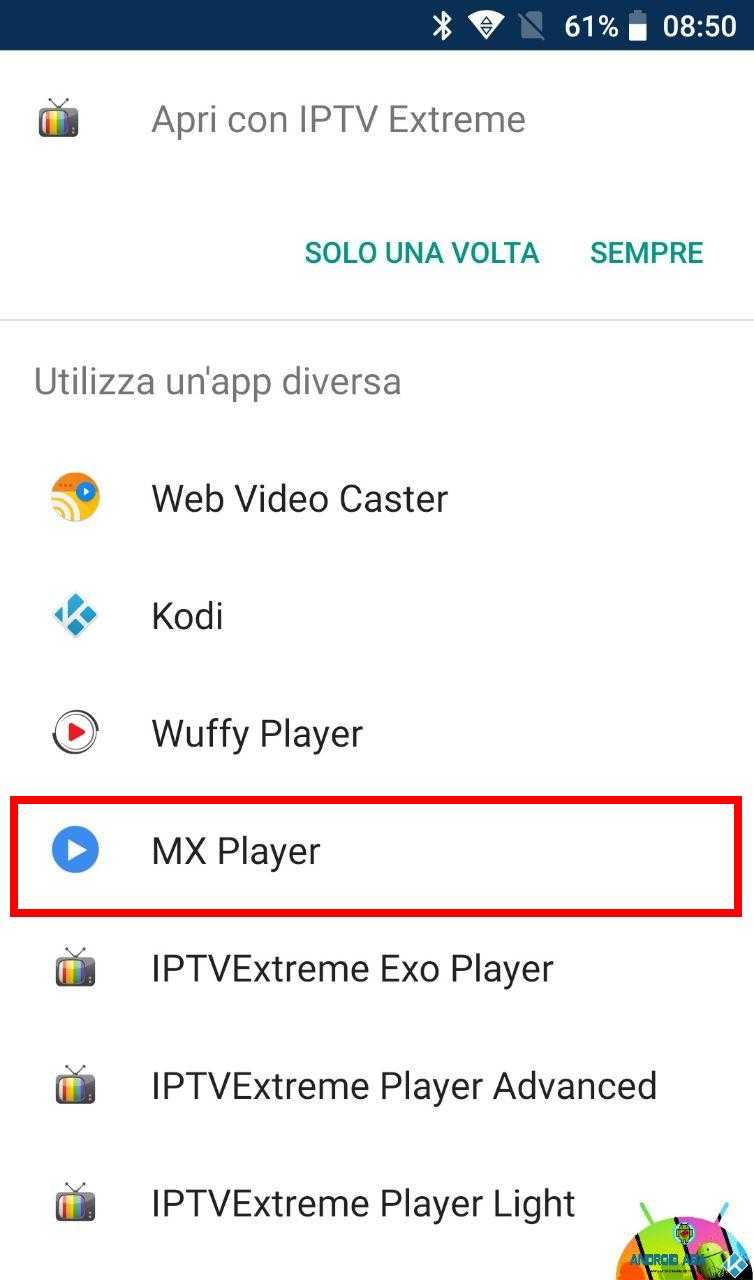754x1280 pixels.
Task: Choose SOLO UNA VOLTA to open once
Action: (421, 253)
